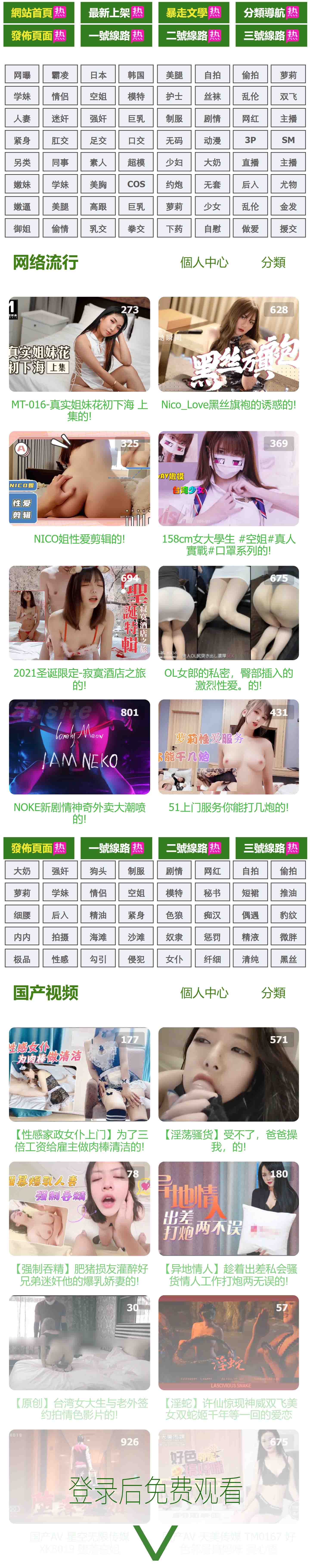Tap the 登录后免费观看 login prompt
Image resolution: width=310 pixels, height=1568 pixels.
[155, 1490]
